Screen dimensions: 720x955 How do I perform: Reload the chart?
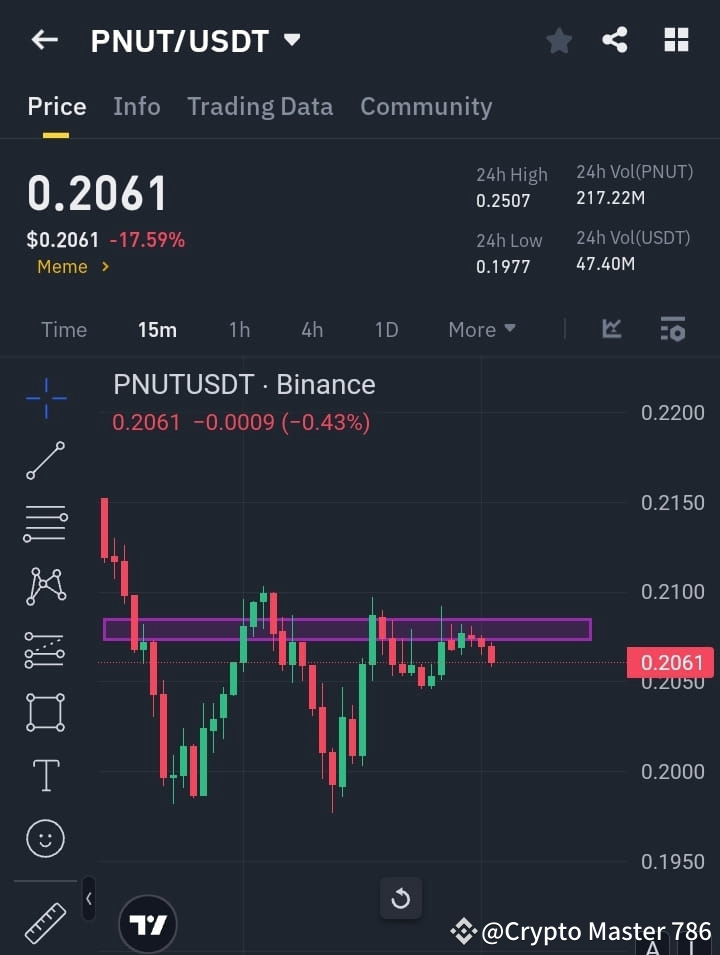point(401,898)
